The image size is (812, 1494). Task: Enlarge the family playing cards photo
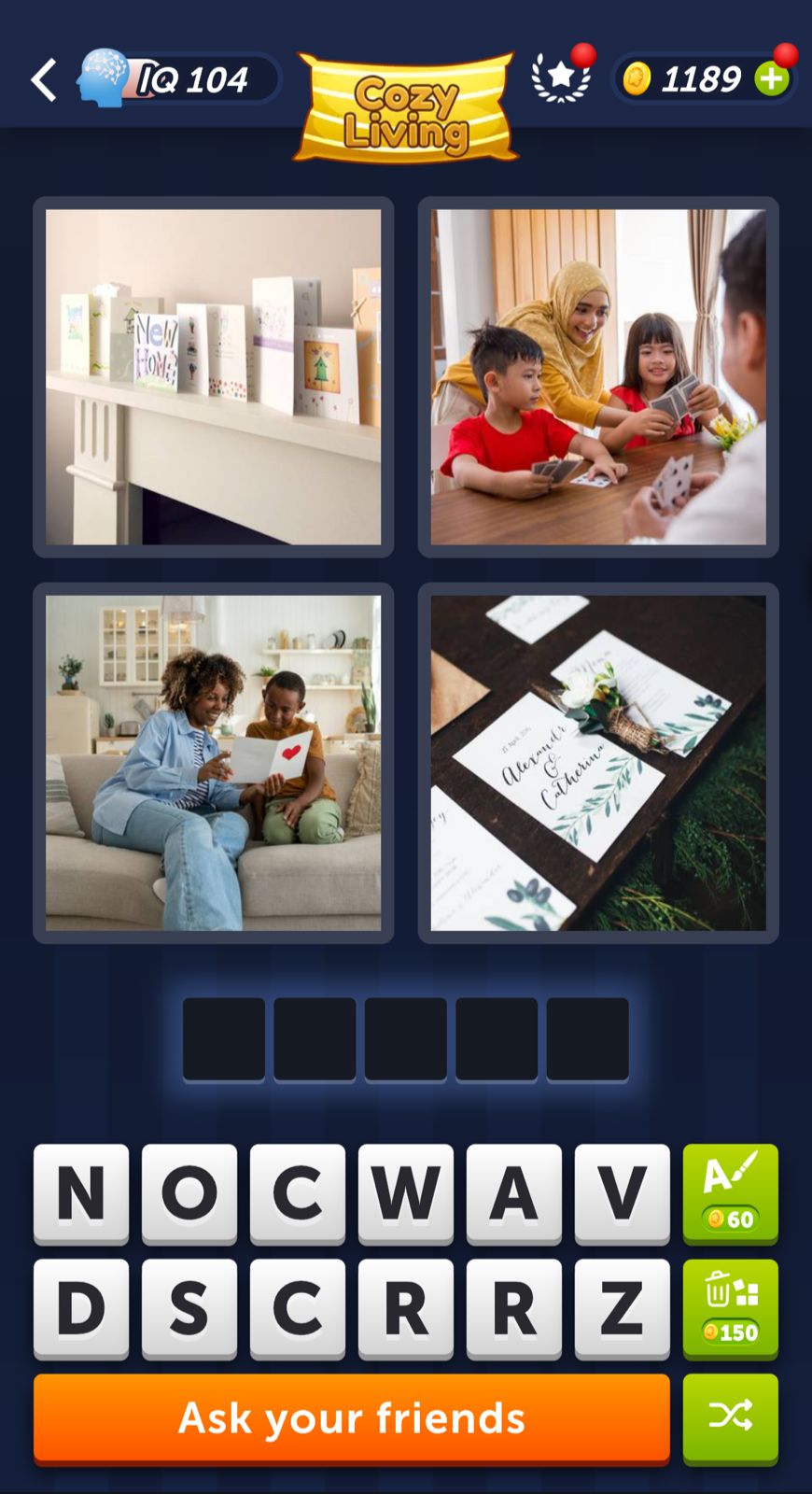pos(598,376)
